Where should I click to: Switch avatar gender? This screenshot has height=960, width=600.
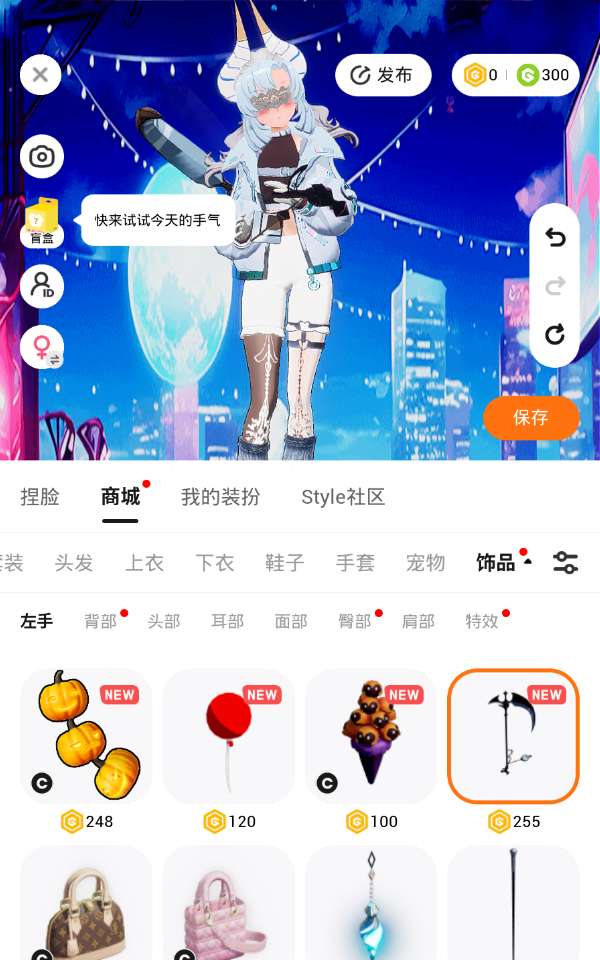[x=42, y=347]
